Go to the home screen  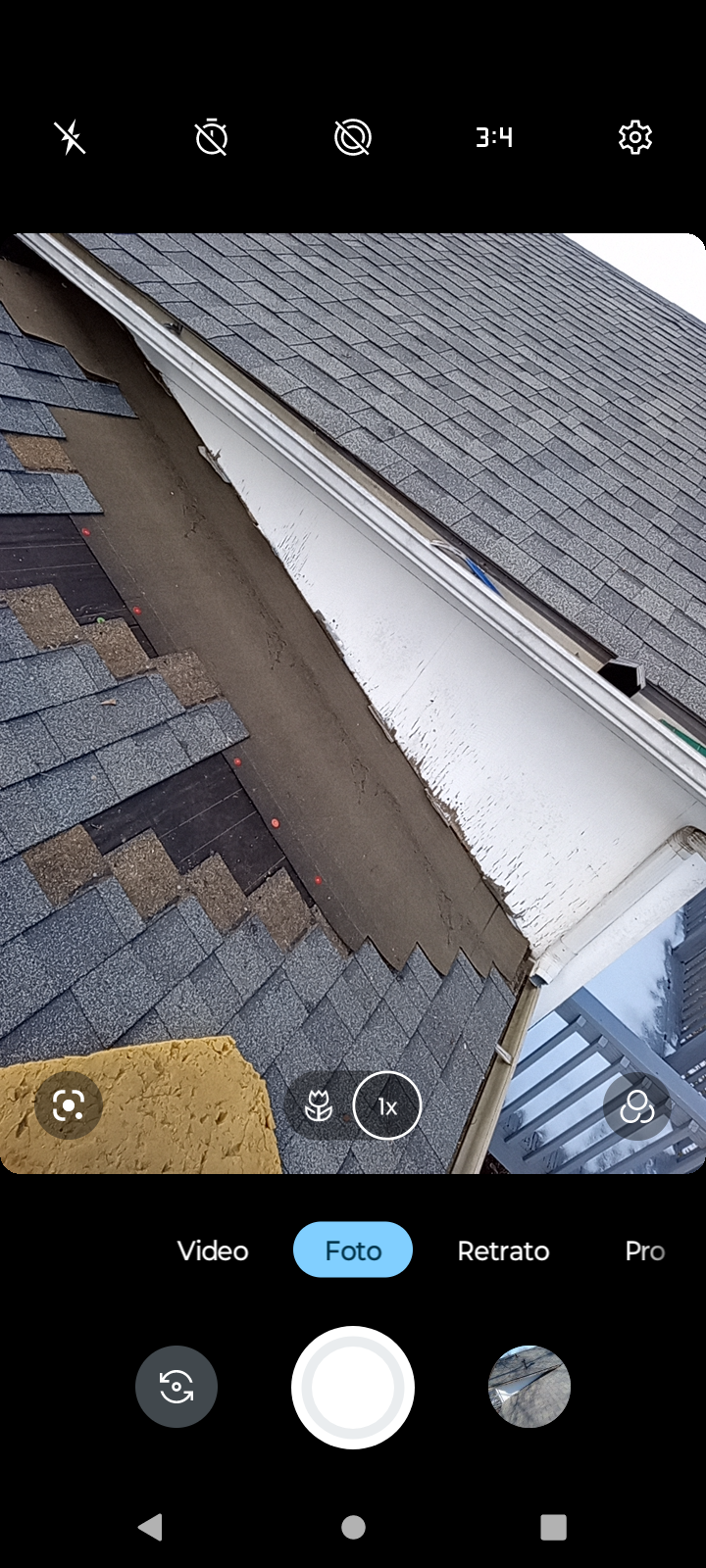click(353, 1527)
